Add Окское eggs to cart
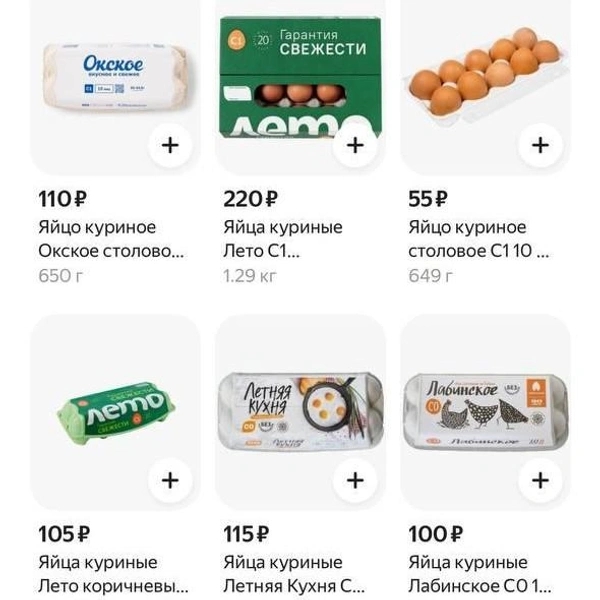The width and height of the screenshot is (600, 600). pos(170,146)
